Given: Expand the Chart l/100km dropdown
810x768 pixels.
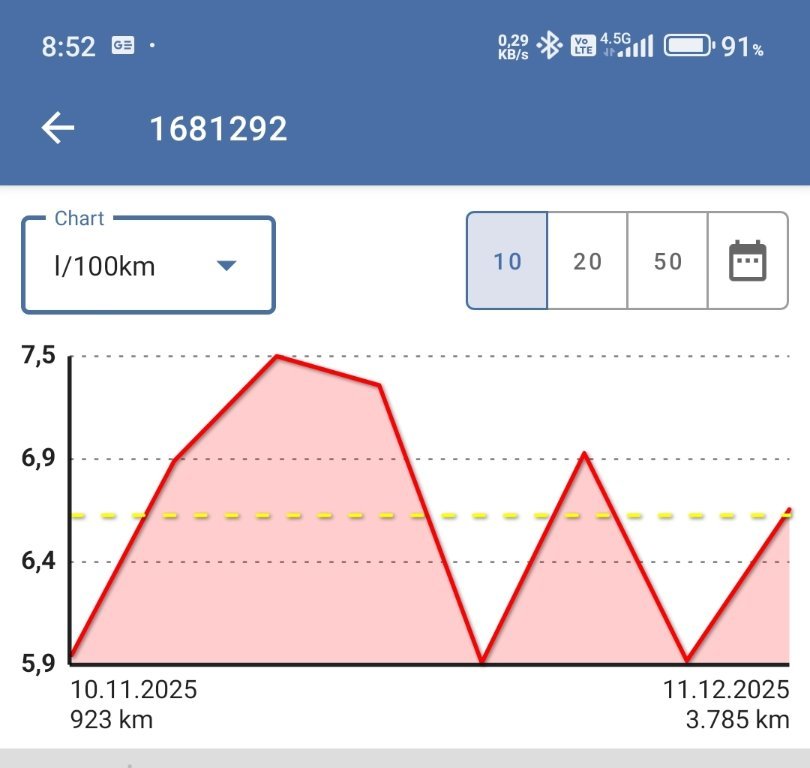Looking at the screenshot, I should [148, 266].
